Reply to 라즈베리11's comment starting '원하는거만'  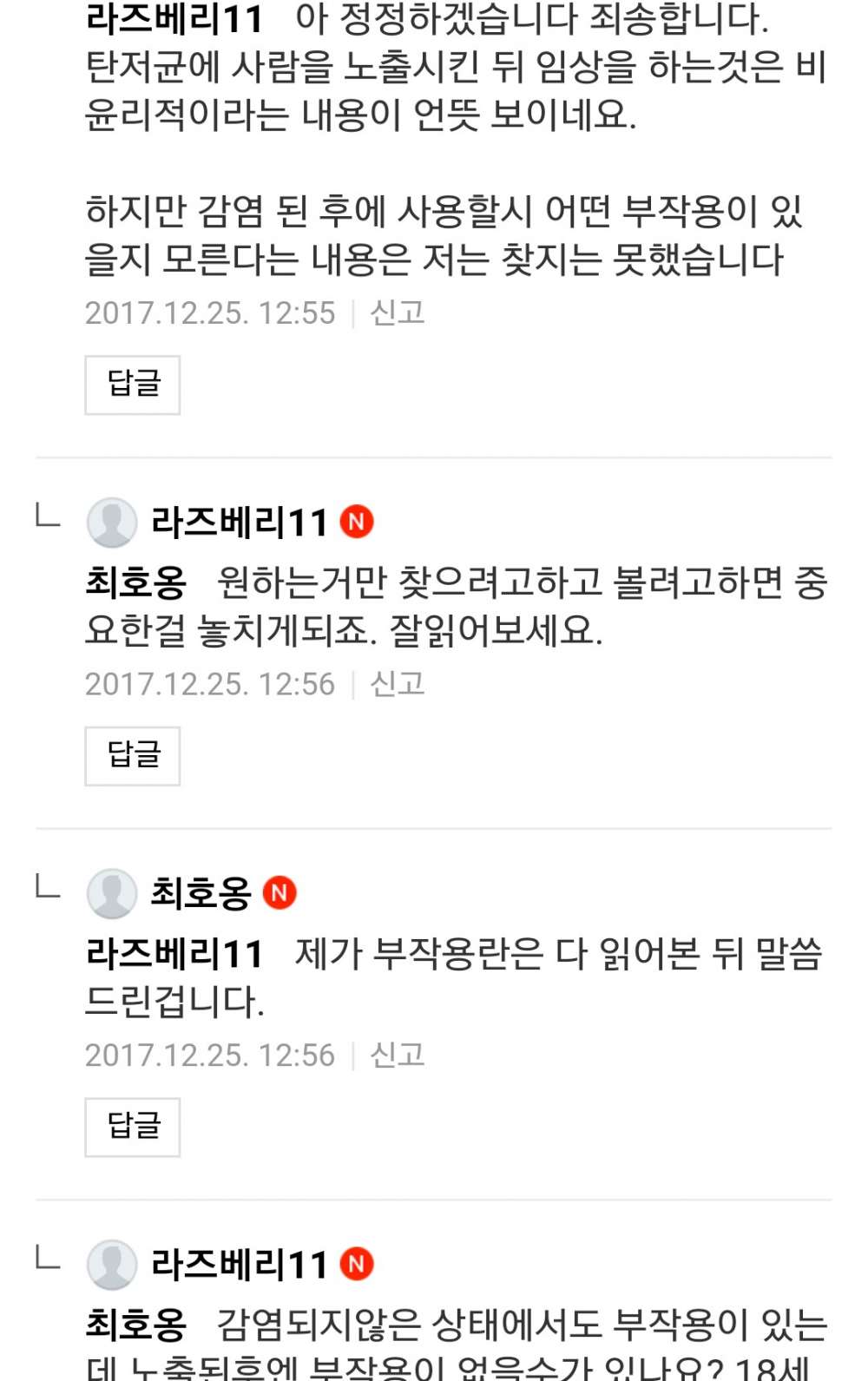[x=133, y=756]
